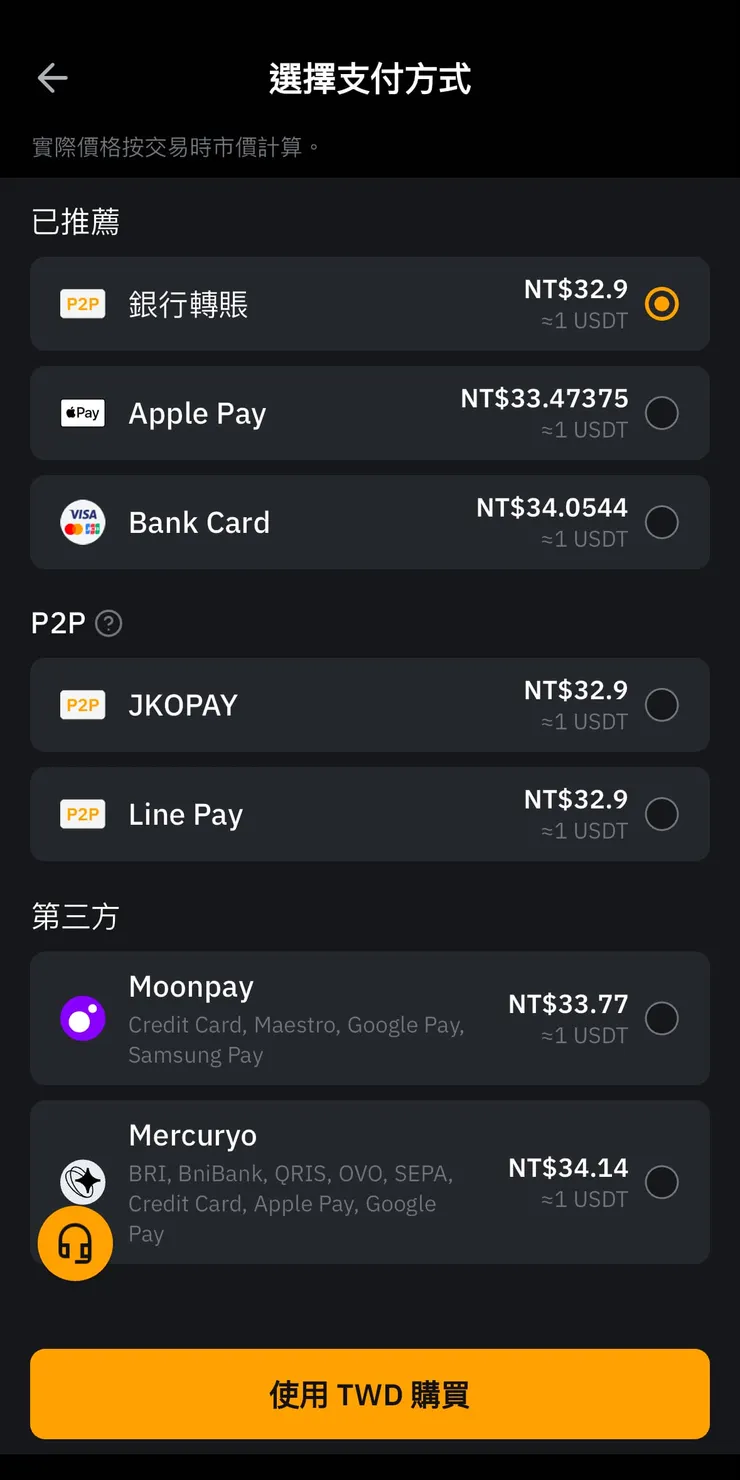
Task: Open the P2P help question mark
Action: pyautogui.click(x=108, y=623)
